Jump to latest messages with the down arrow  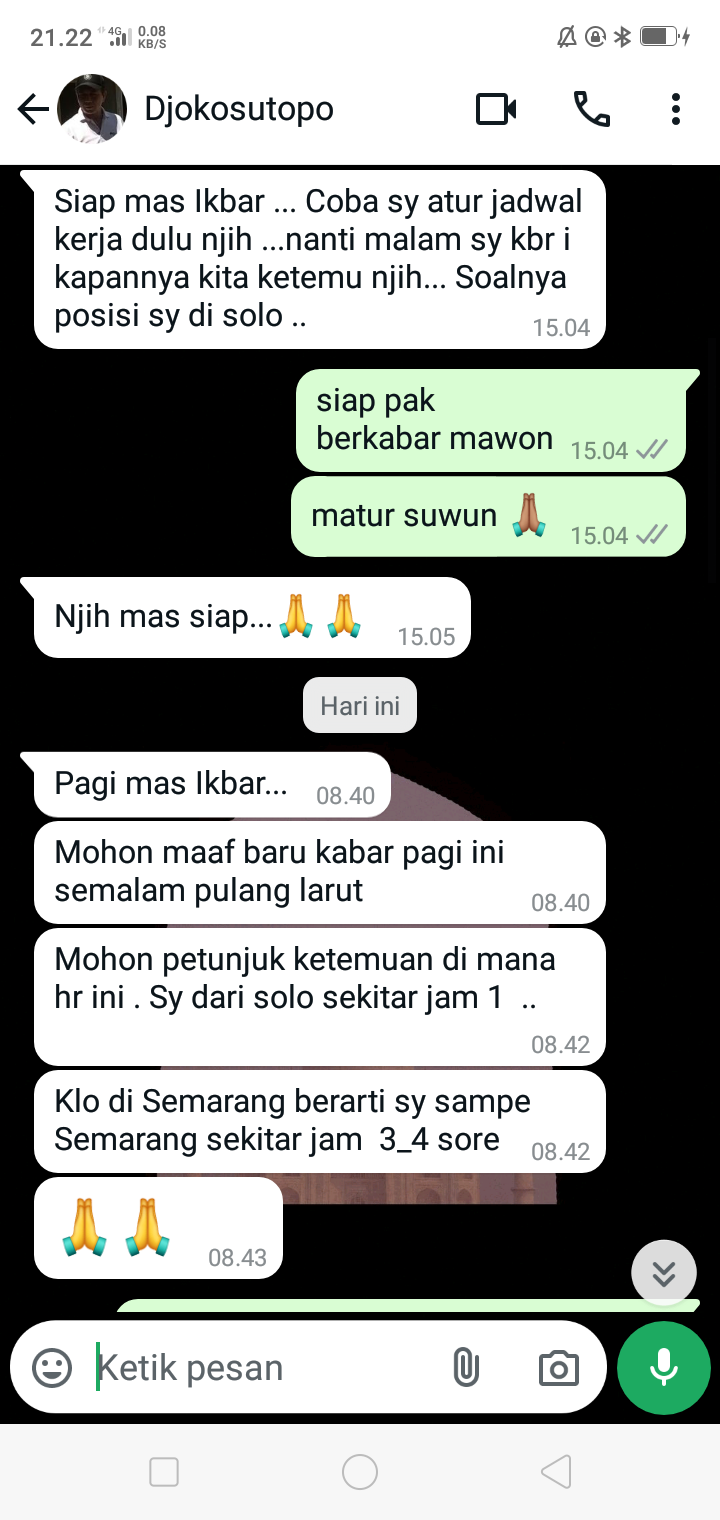coord(664,1273)
